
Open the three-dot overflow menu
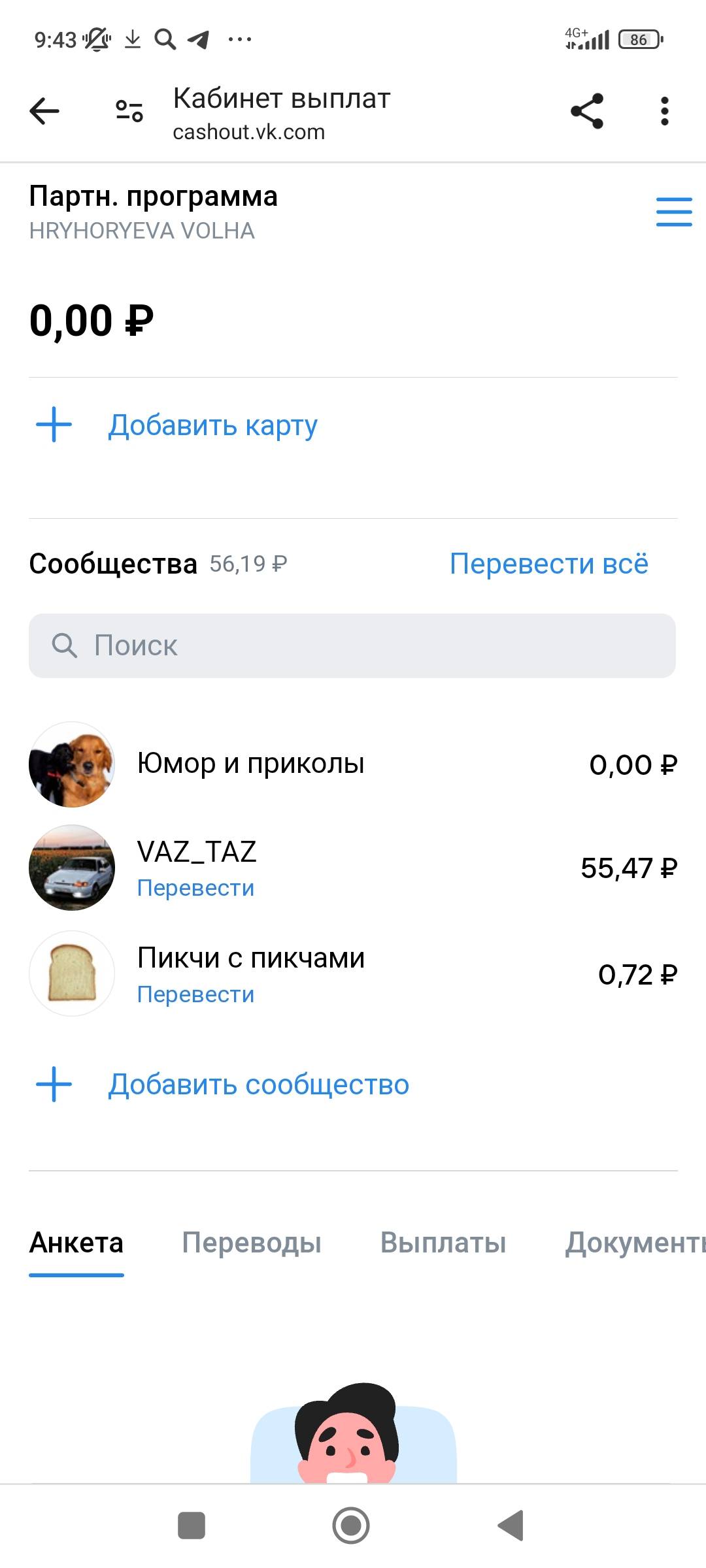click(664, 111)
